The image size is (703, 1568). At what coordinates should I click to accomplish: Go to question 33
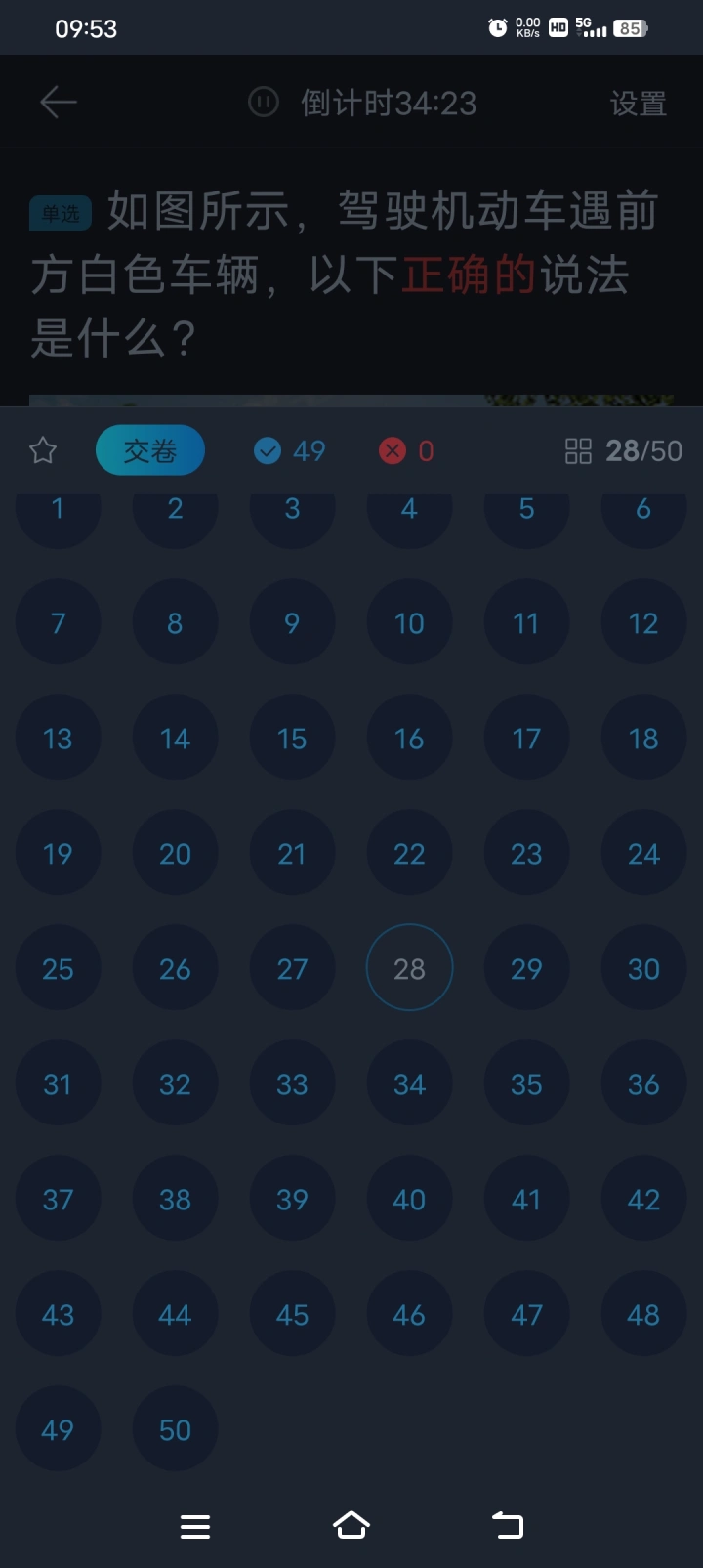[292, 1083]
